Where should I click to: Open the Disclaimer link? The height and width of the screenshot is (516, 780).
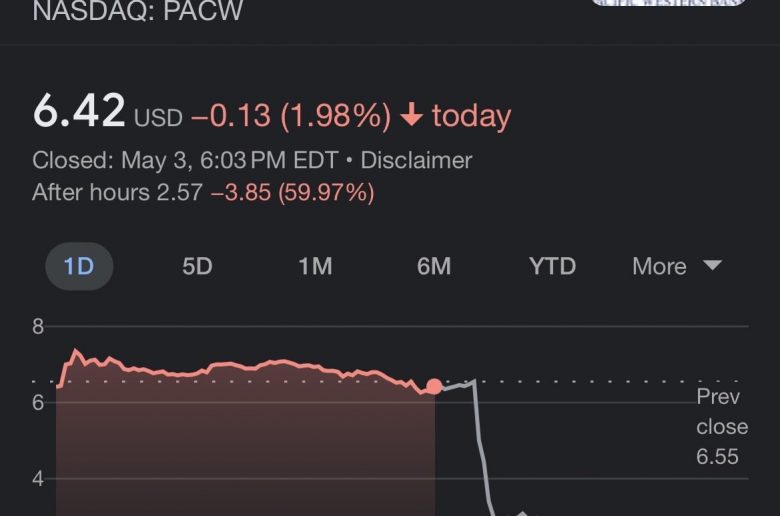[x=416, y=160]
